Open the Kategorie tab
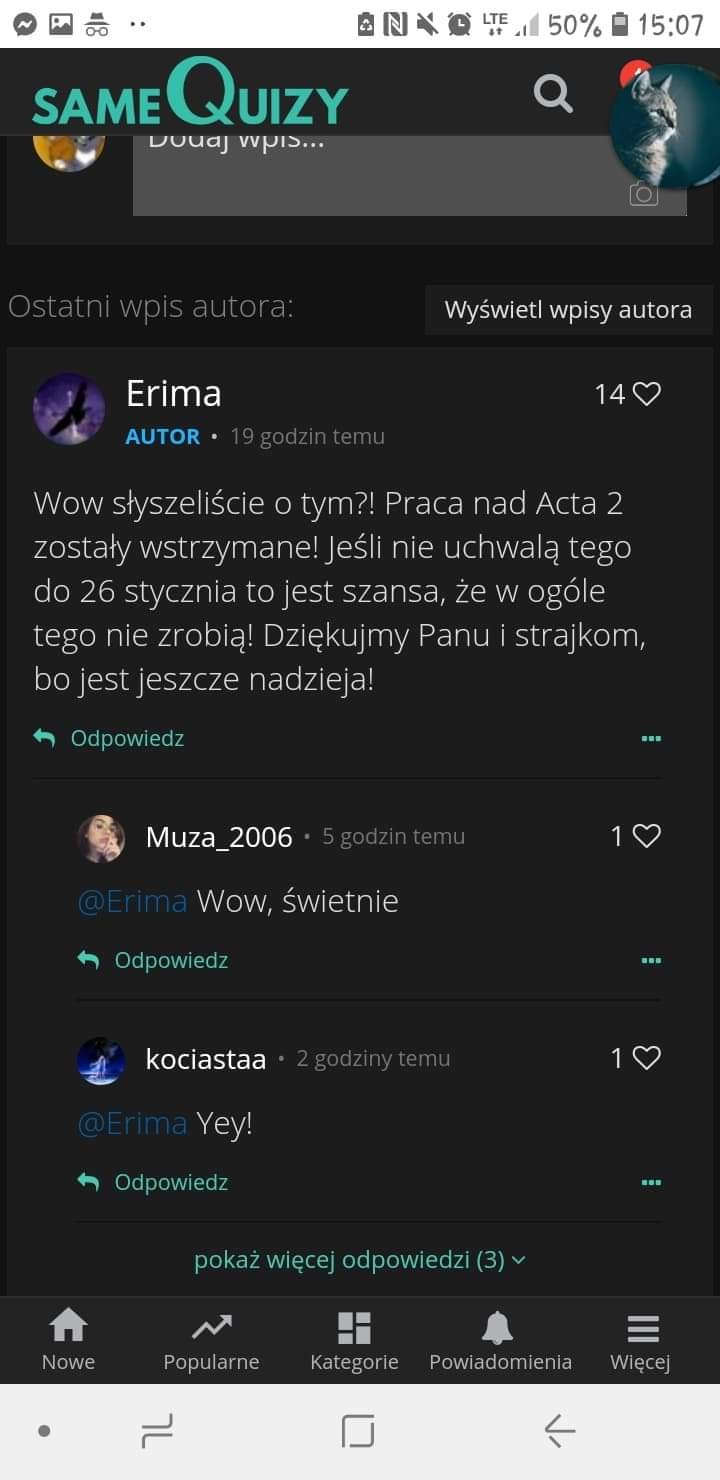The height and width of the screenshot is (1480, 720). click(x=354, y=1341)
